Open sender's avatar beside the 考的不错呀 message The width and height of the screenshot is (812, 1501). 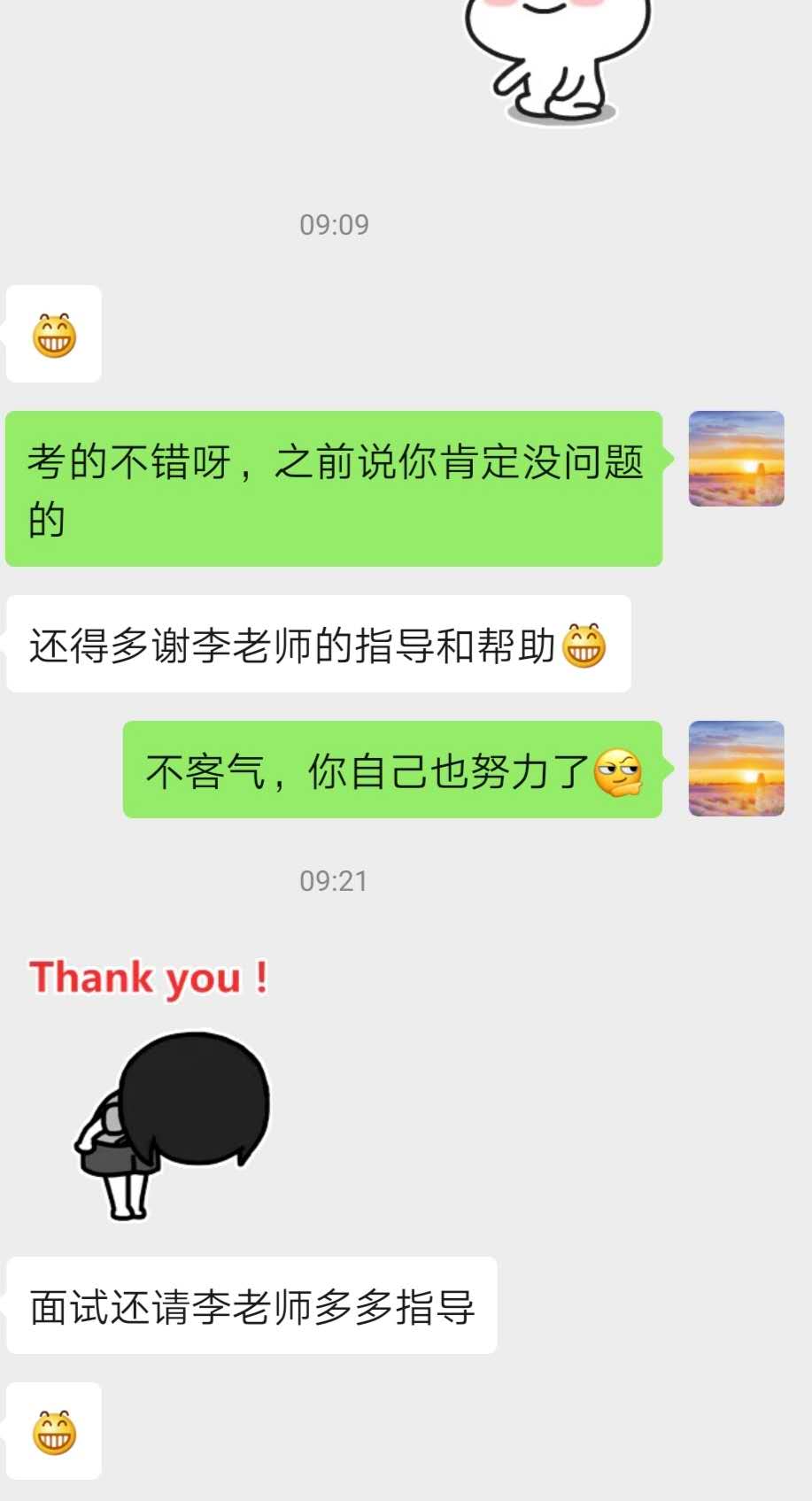(x=737, y=459)
